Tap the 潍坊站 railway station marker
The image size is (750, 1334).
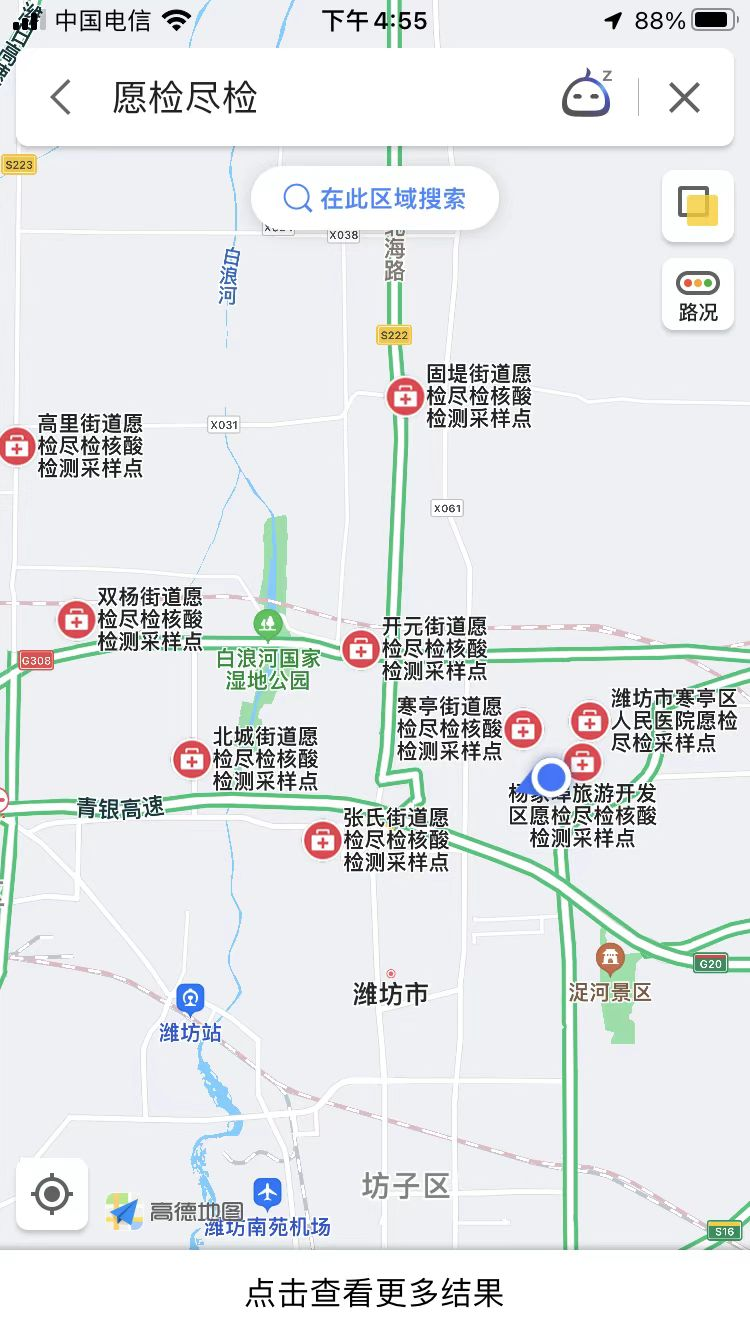[190, 998]
